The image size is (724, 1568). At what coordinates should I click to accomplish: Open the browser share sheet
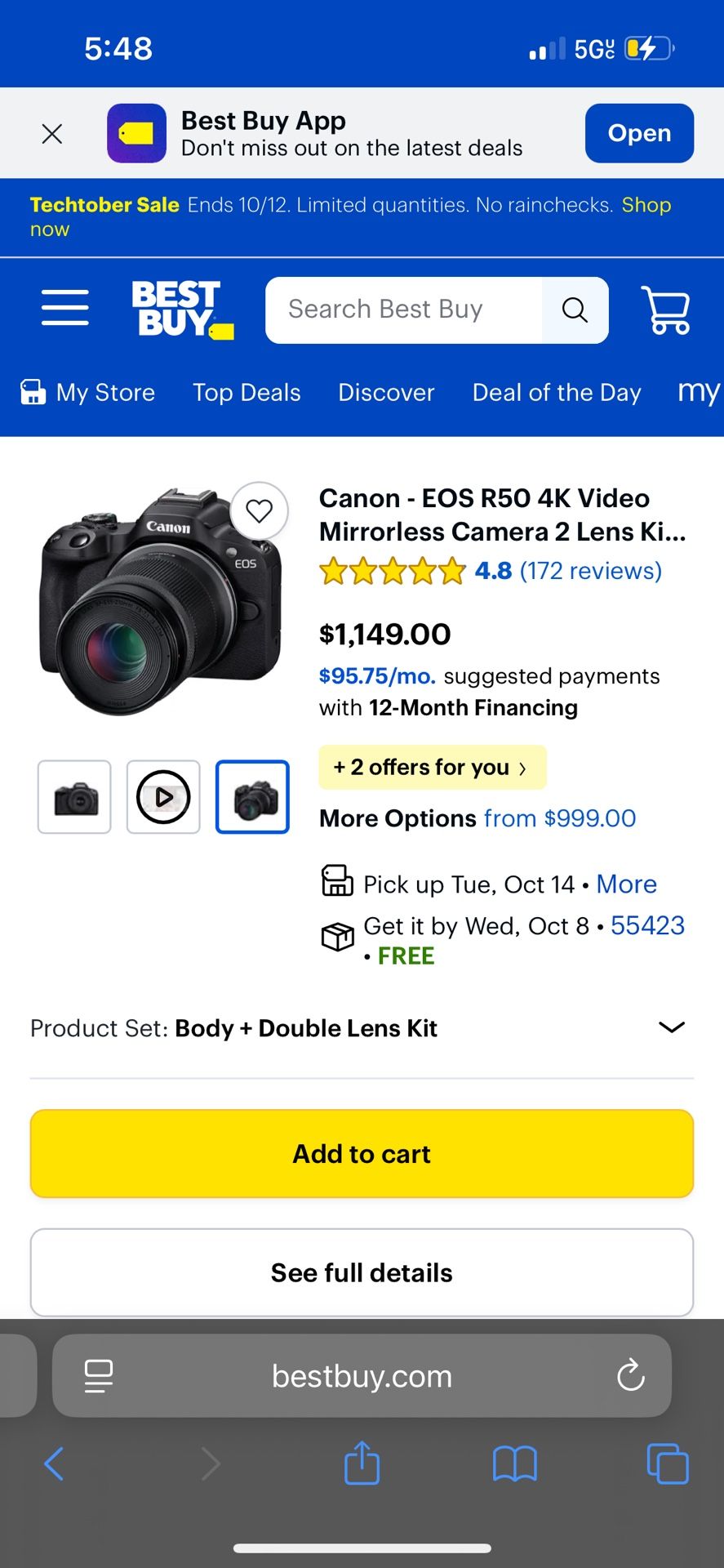pyautogui.click(x=362, y=1463)
